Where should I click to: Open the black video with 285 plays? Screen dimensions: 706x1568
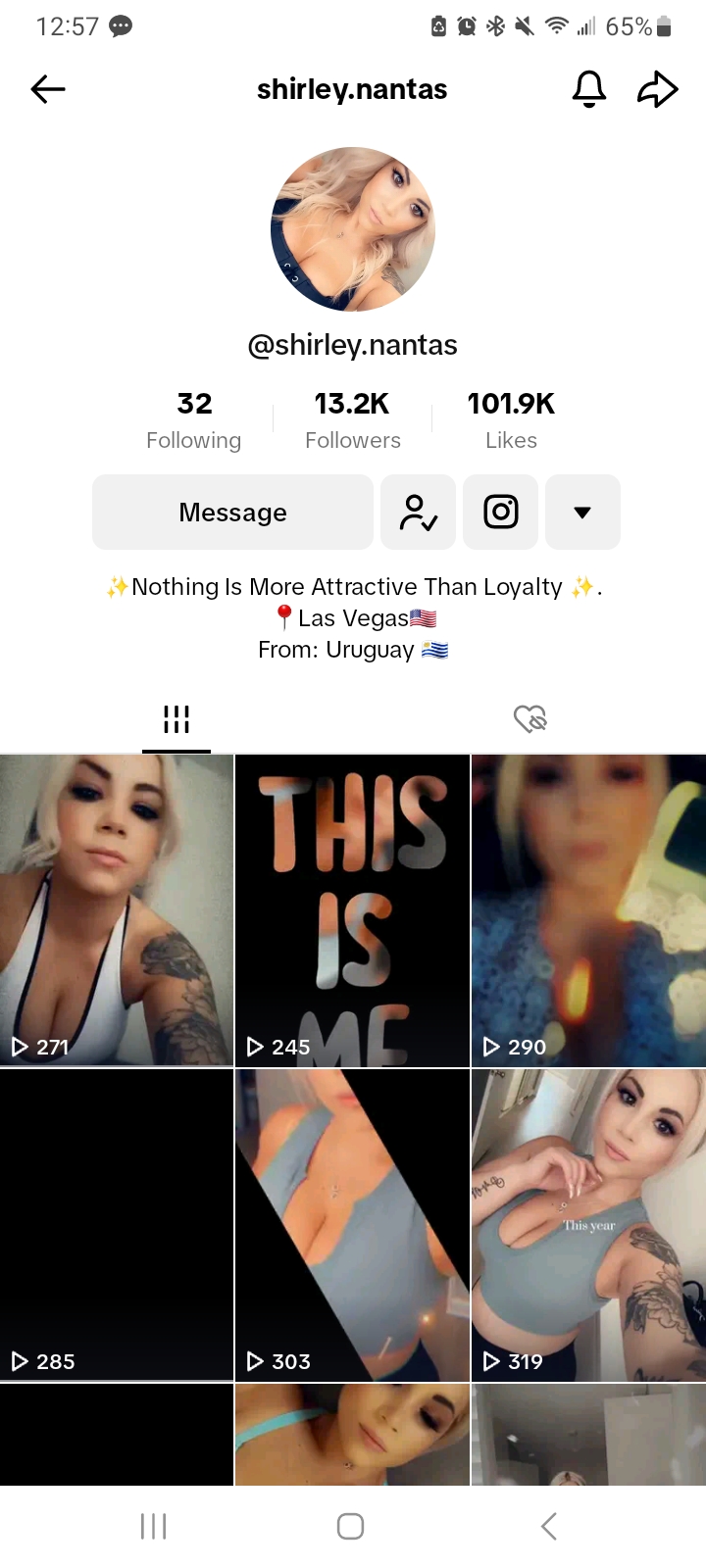117,1224
